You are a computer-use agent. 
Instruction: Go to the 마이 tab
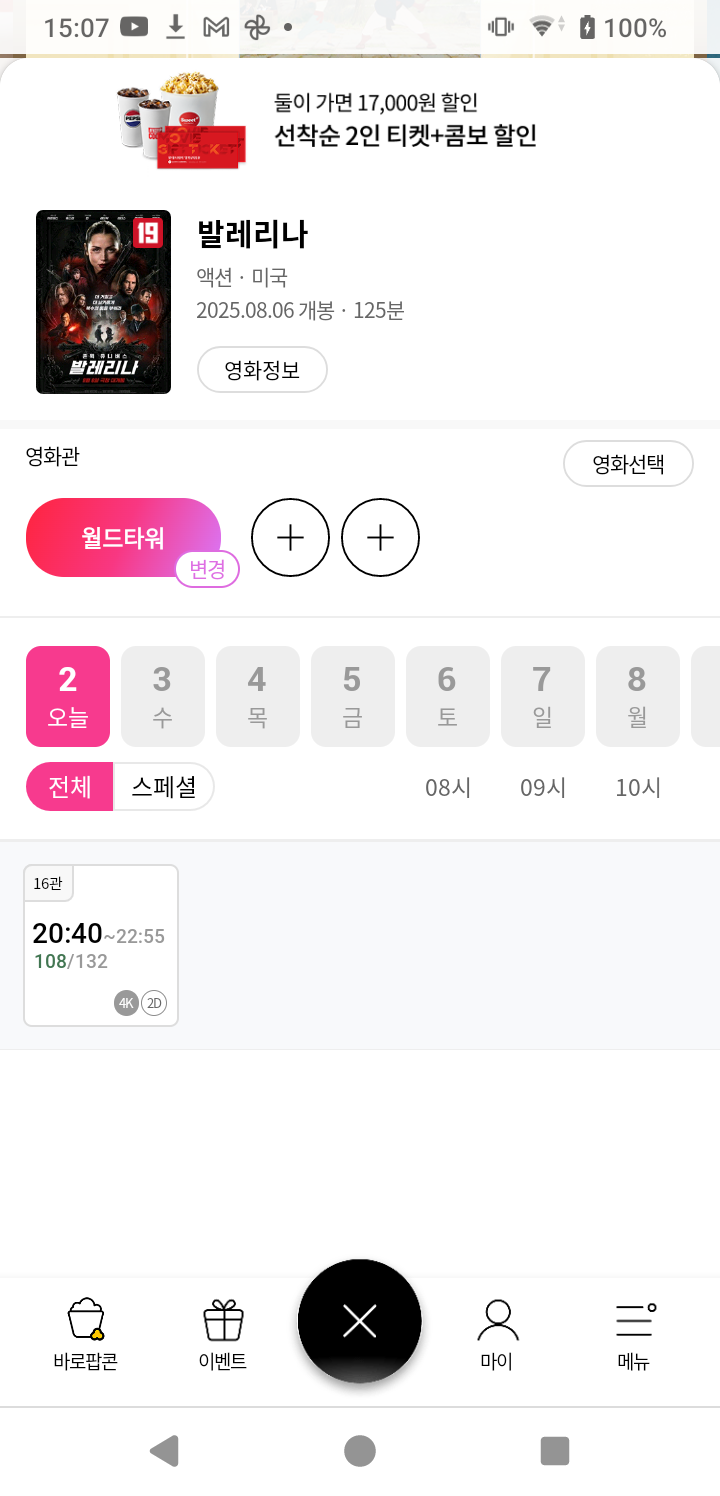[x=497, y=1334]
